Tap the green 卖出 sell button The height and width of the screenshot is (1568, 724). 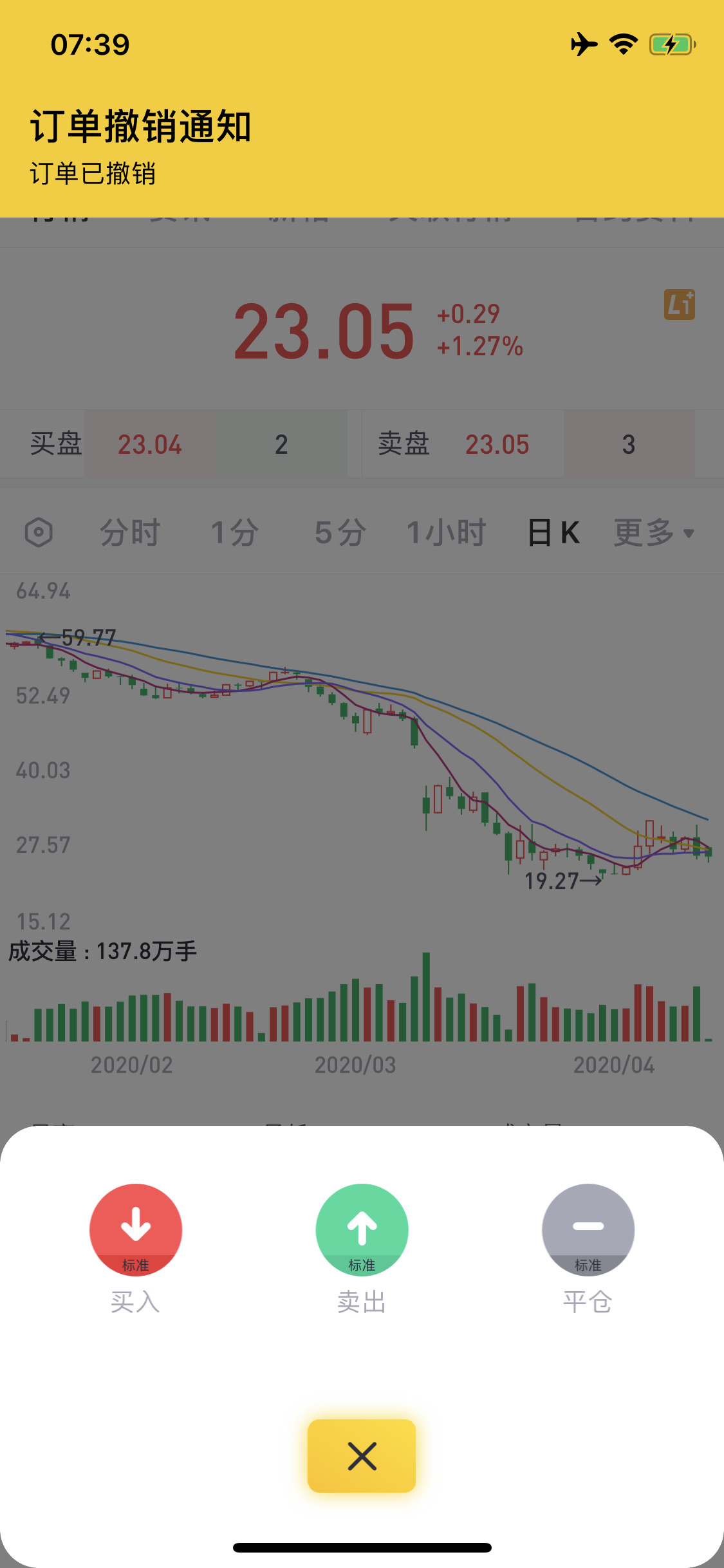pos(362,1229)
